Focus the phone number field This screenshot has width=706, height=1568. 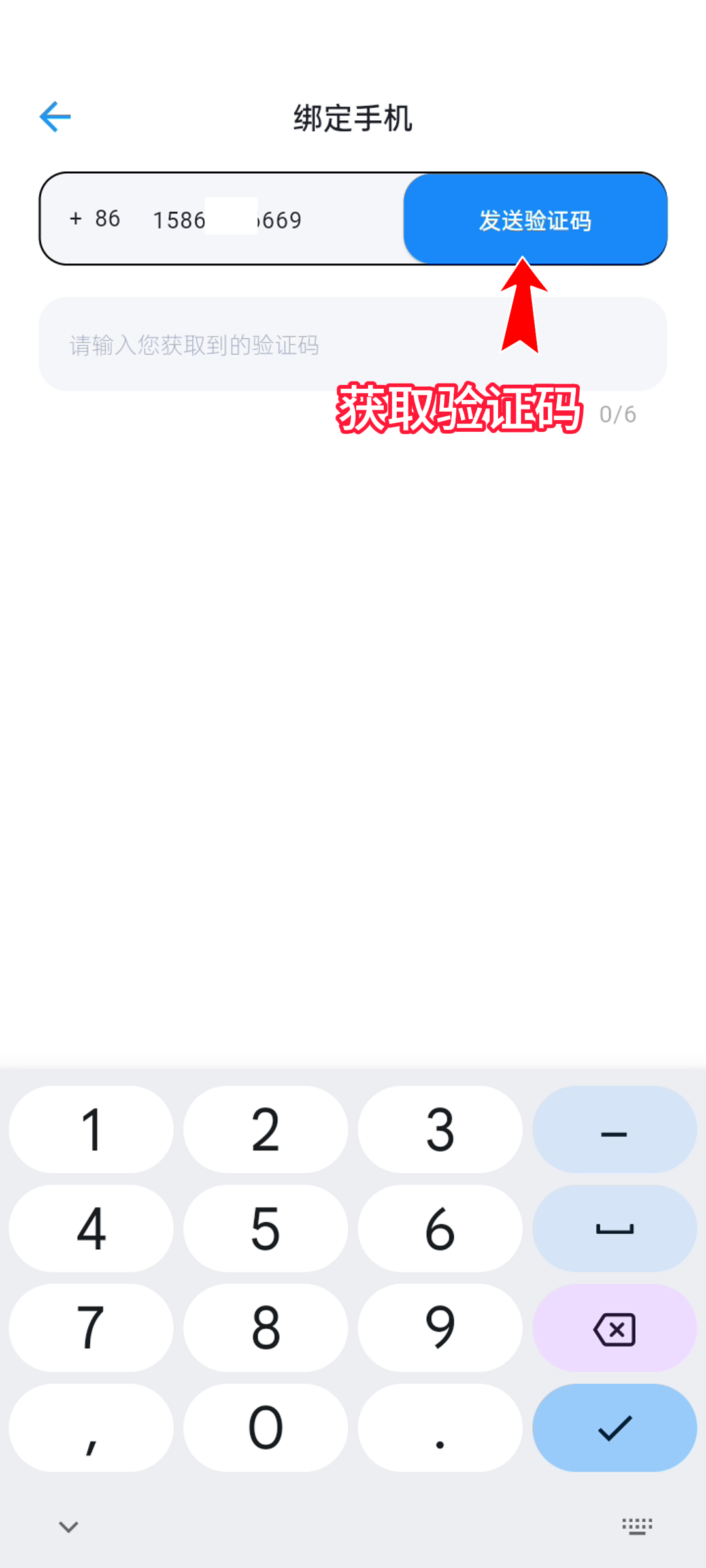coord(261,220)
